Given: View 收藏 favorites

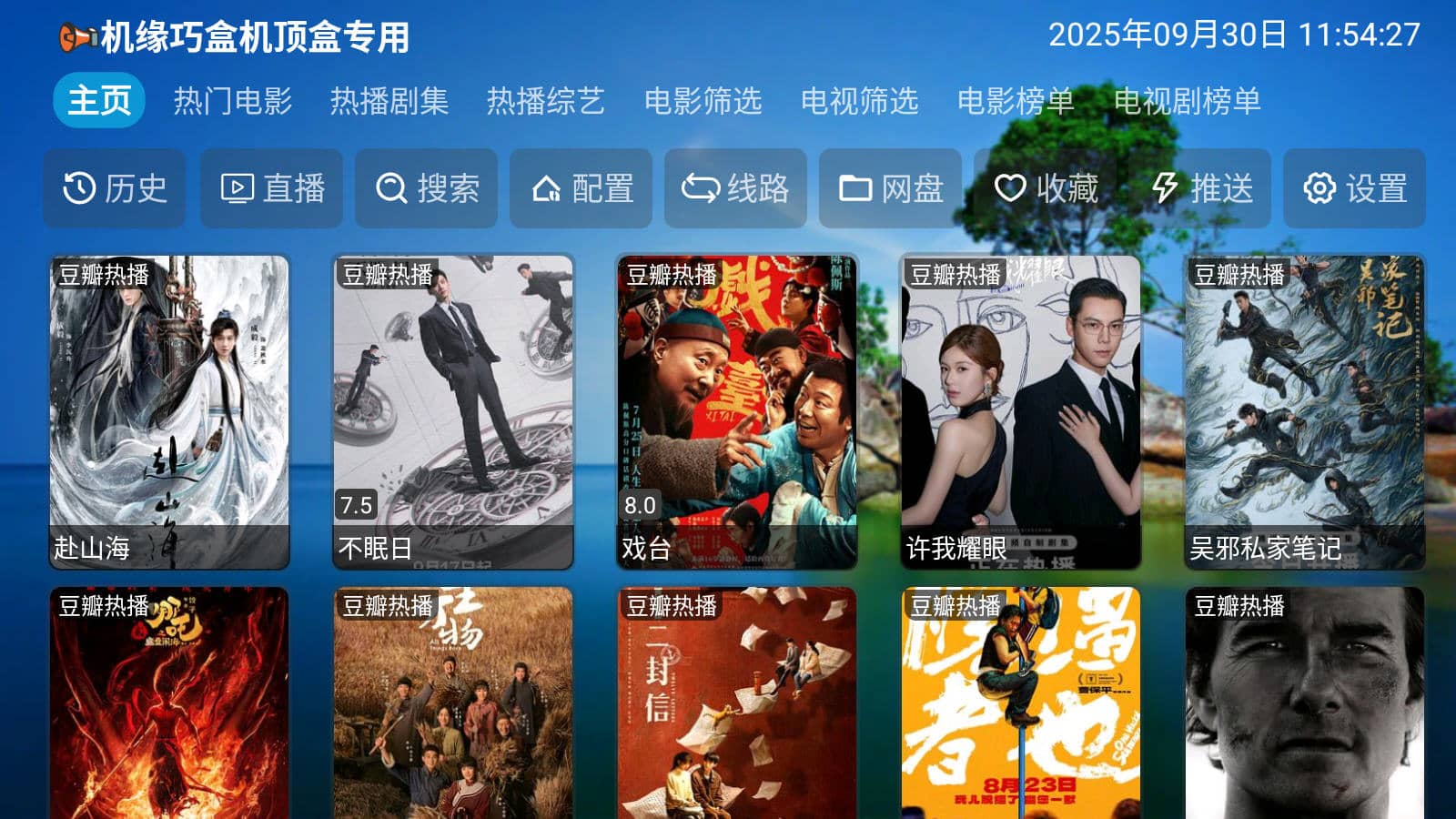Looking at the screenshot, I should point(1046,188).
